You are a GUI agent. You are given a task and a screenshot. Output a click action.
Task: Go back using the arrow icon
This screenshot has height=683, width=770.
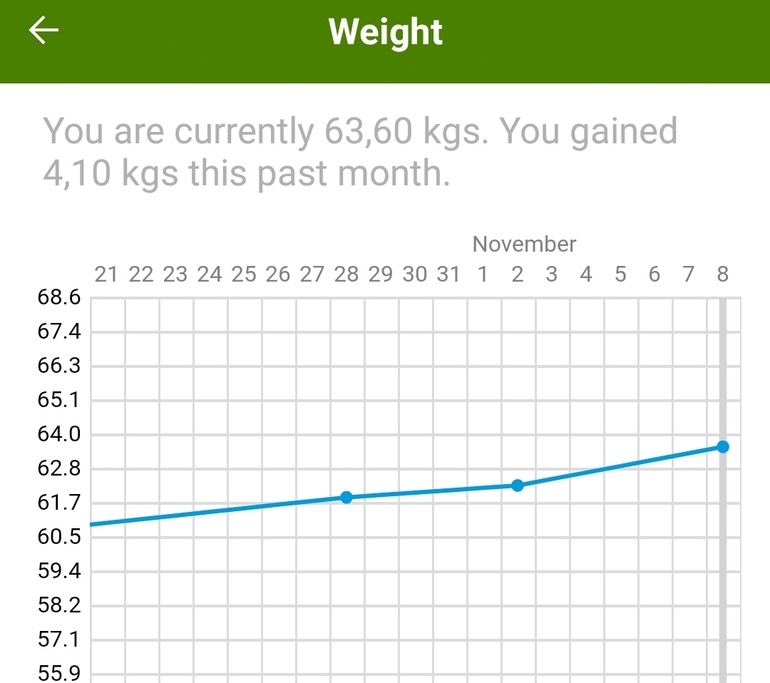click(44, 30)
